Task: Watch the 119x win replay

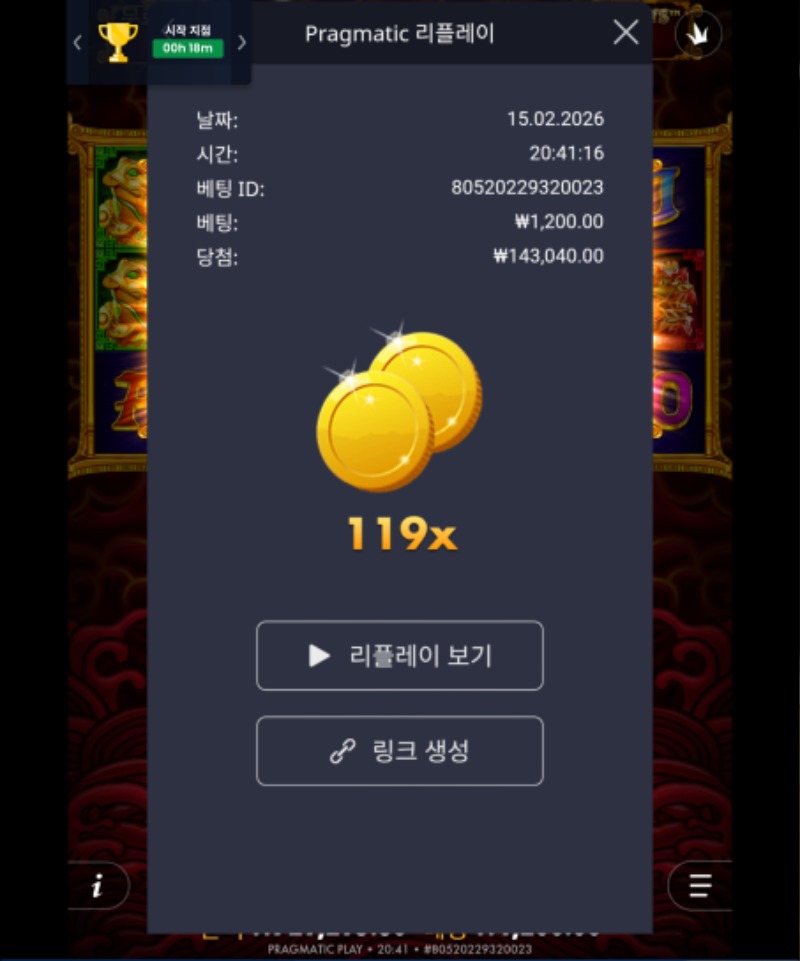Action: pyautogui.click(x=400, y=656)
